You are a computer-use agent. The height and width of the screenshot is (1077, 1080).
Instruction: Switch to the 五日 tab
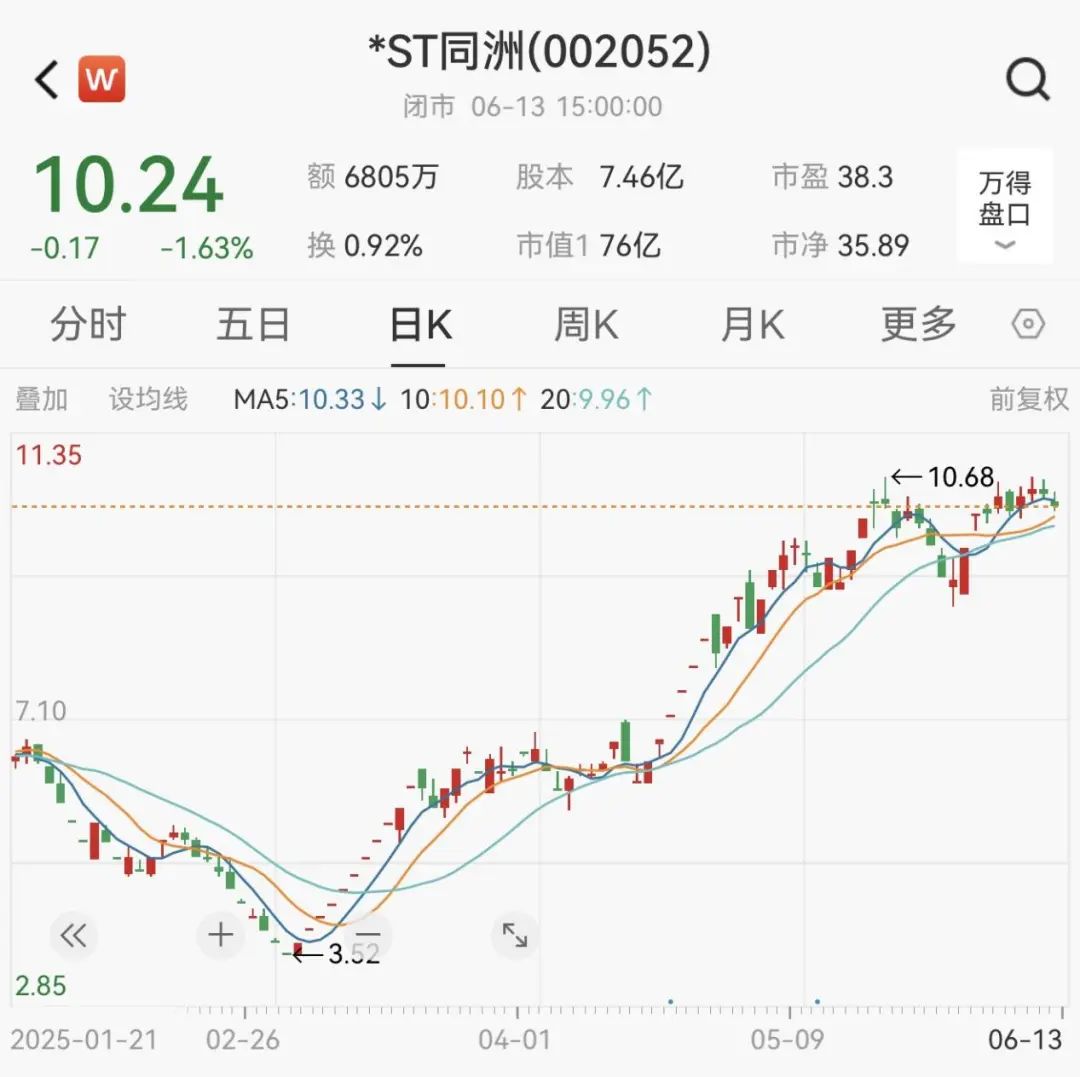click(x=253, y=325)
